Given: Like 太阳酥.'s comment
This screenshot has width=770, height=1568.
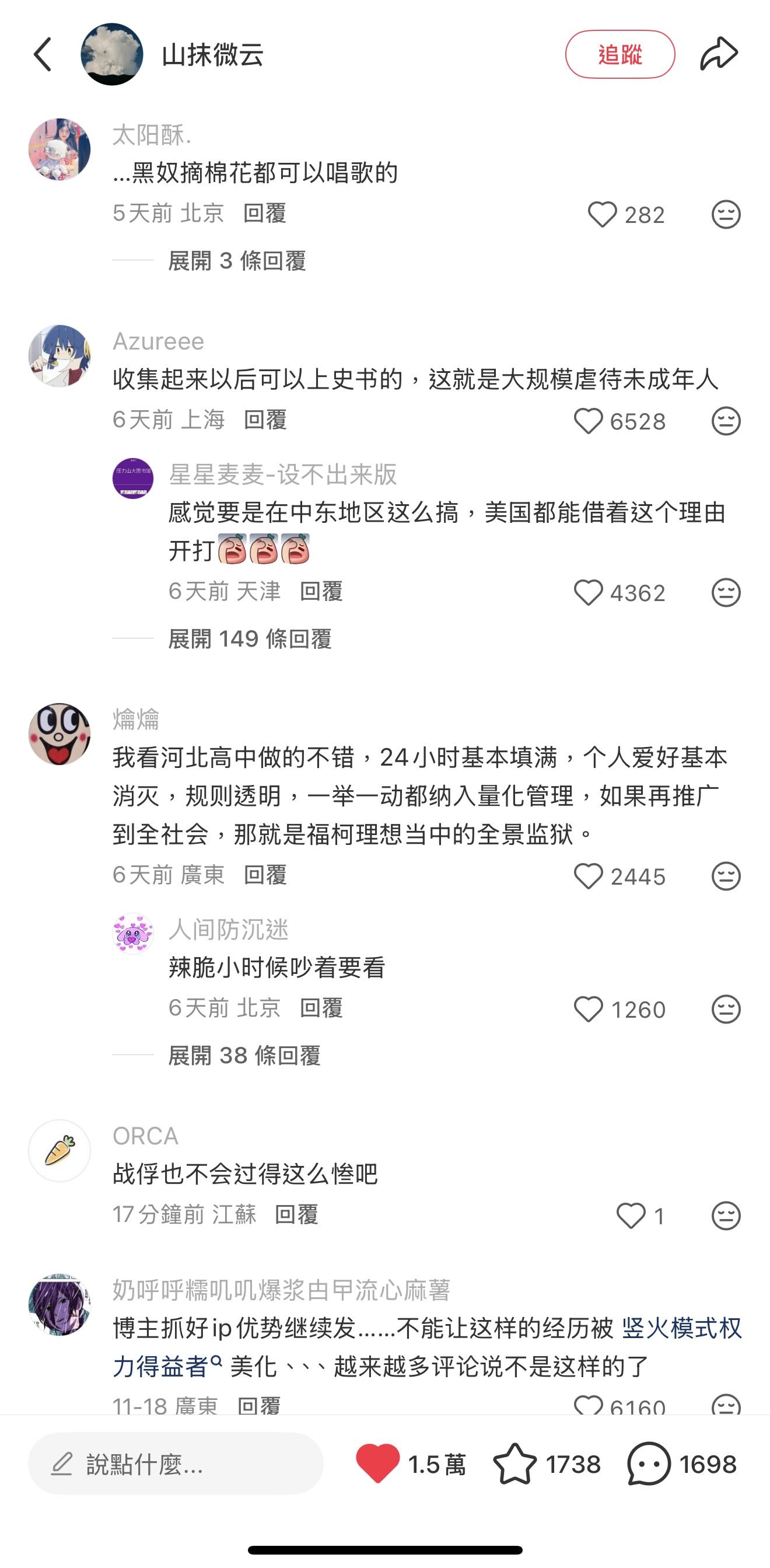Looking at the screenshot, I should coord(602,214).
